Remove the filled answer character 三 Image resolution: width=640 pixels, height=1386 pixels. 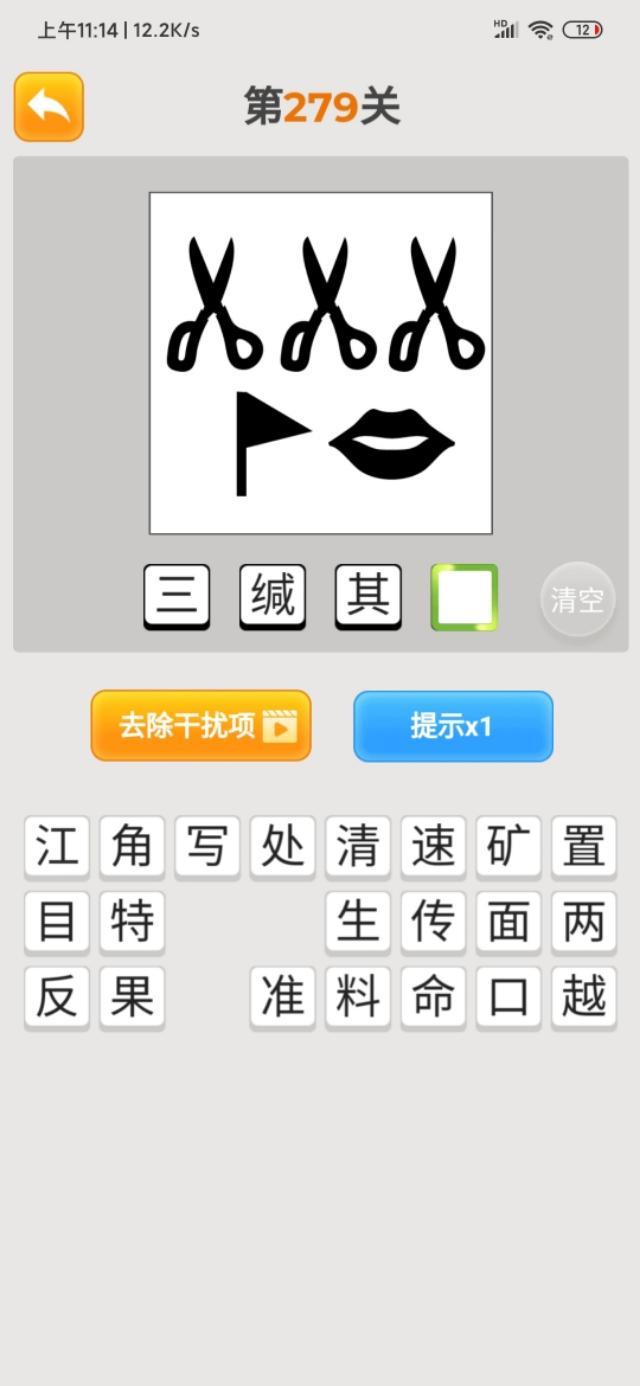pyautogui.click(x=177, y=597)
